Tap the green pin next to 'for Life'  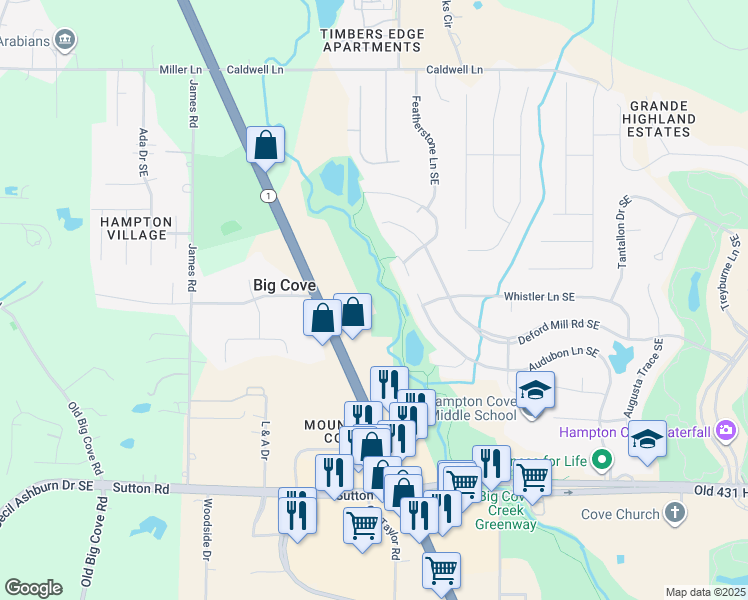tap(602, 461)
